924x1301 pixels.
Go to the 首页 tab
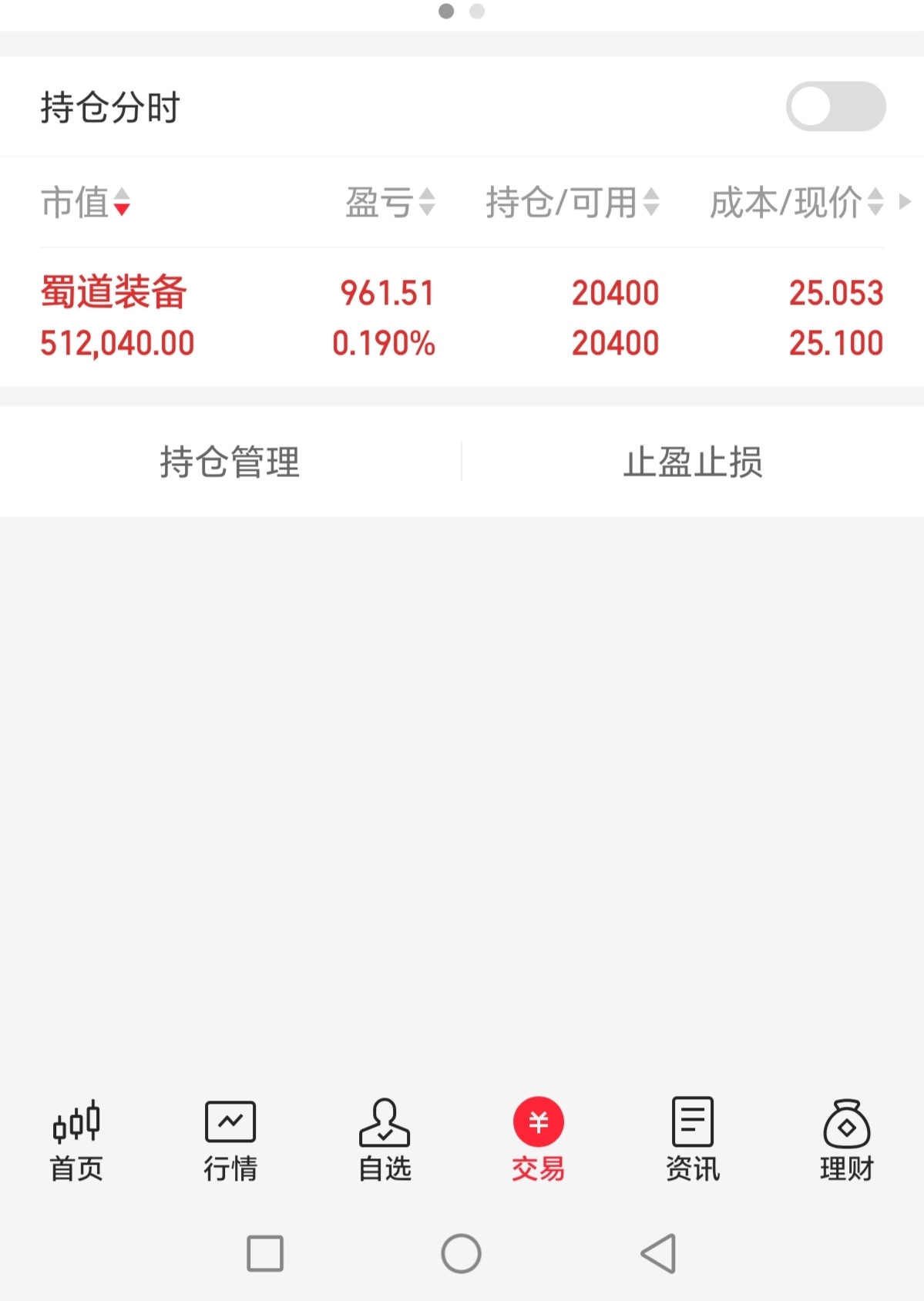76,1141
